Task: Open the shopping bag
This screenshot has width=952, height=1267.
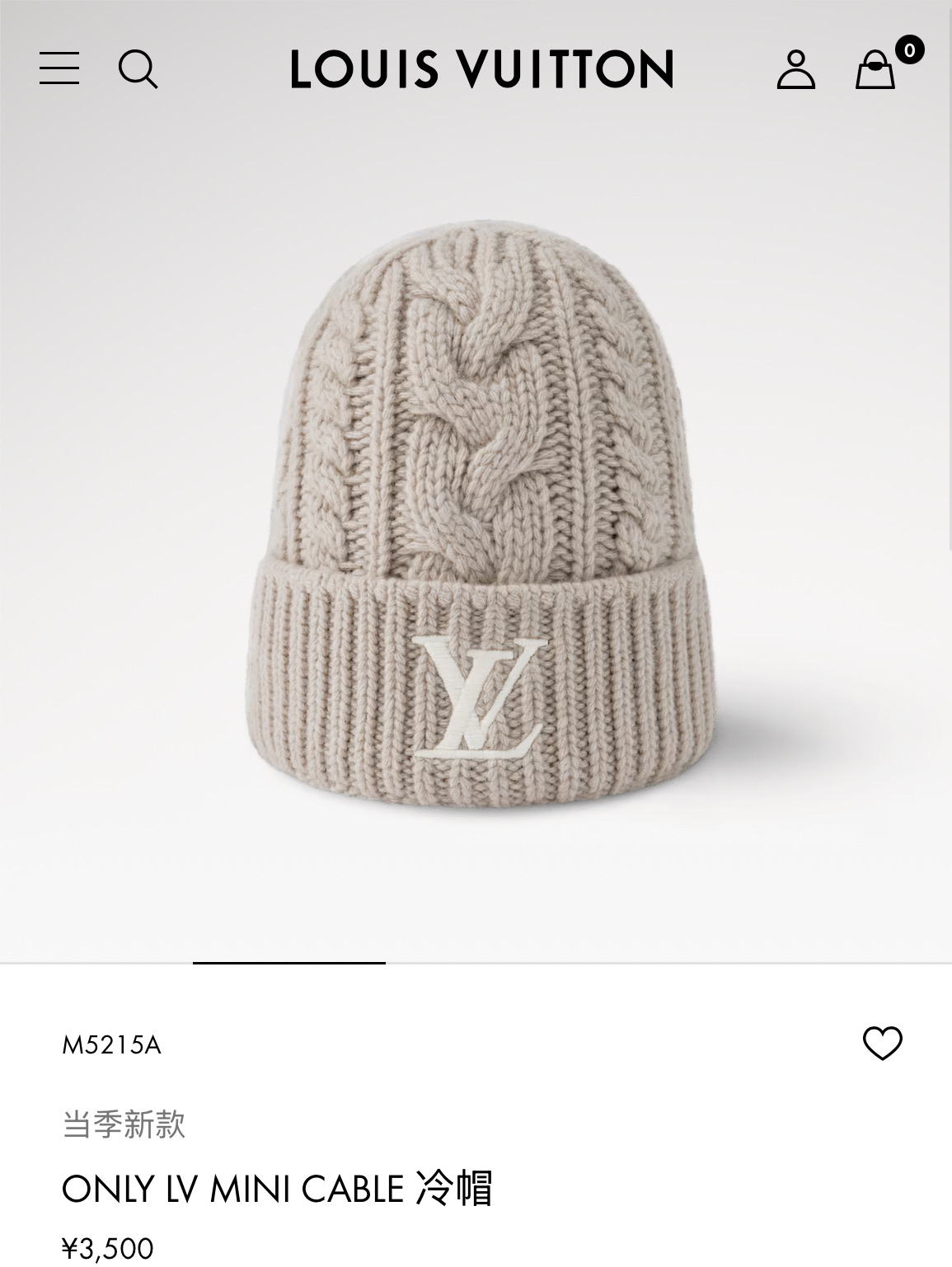Action: pyautogui.click(x=875, y=69)
